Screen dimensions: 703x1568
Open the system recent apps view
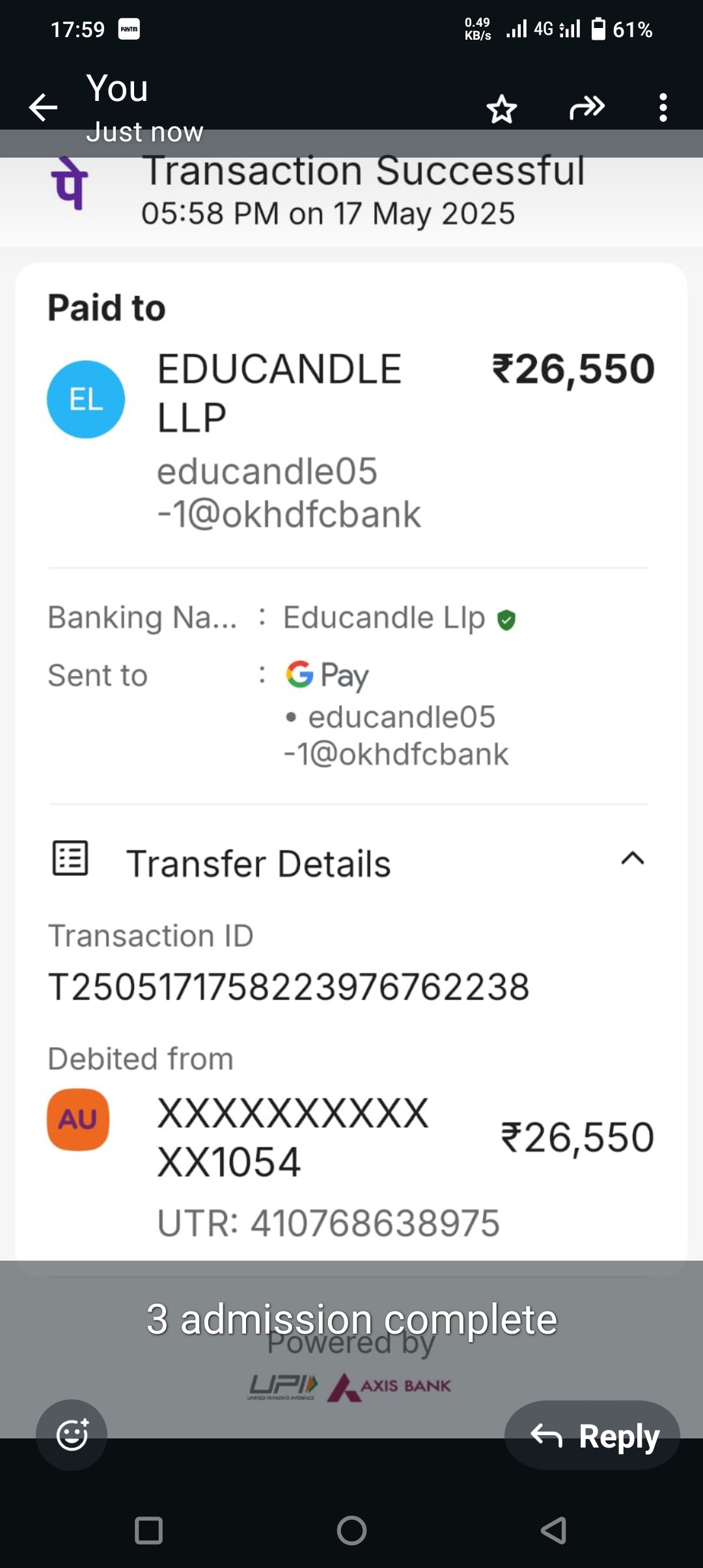coord(148,1530)
